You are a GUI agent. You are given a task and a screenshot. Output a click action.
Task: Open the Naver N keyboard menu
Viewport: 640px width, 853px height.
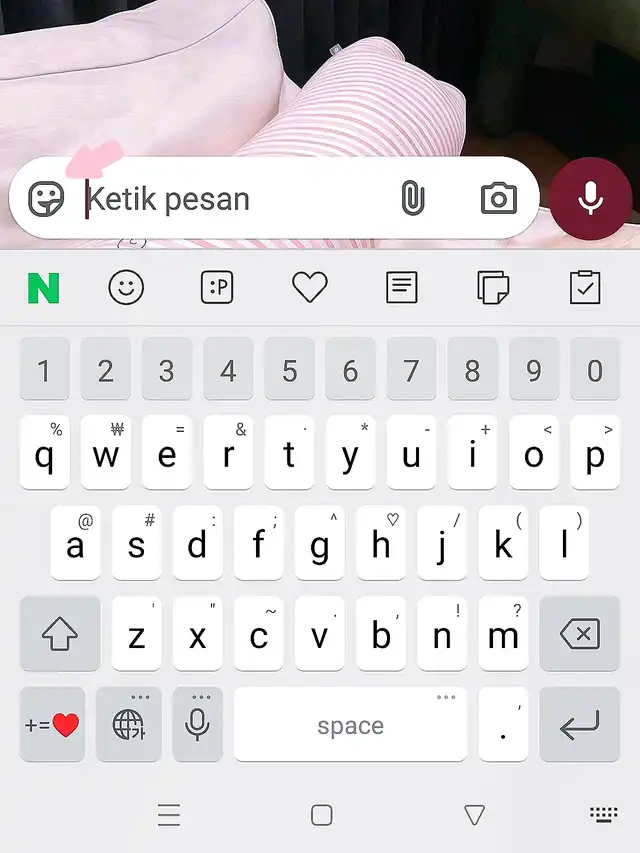tap(44, 287)
